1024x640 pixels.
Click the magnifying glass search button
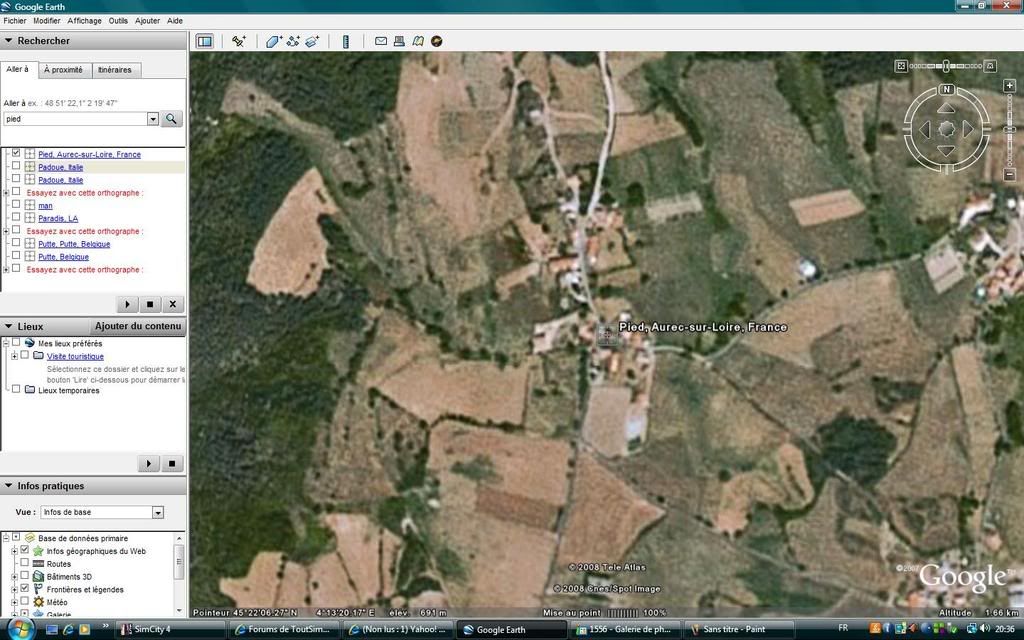(x=172, y=118)
